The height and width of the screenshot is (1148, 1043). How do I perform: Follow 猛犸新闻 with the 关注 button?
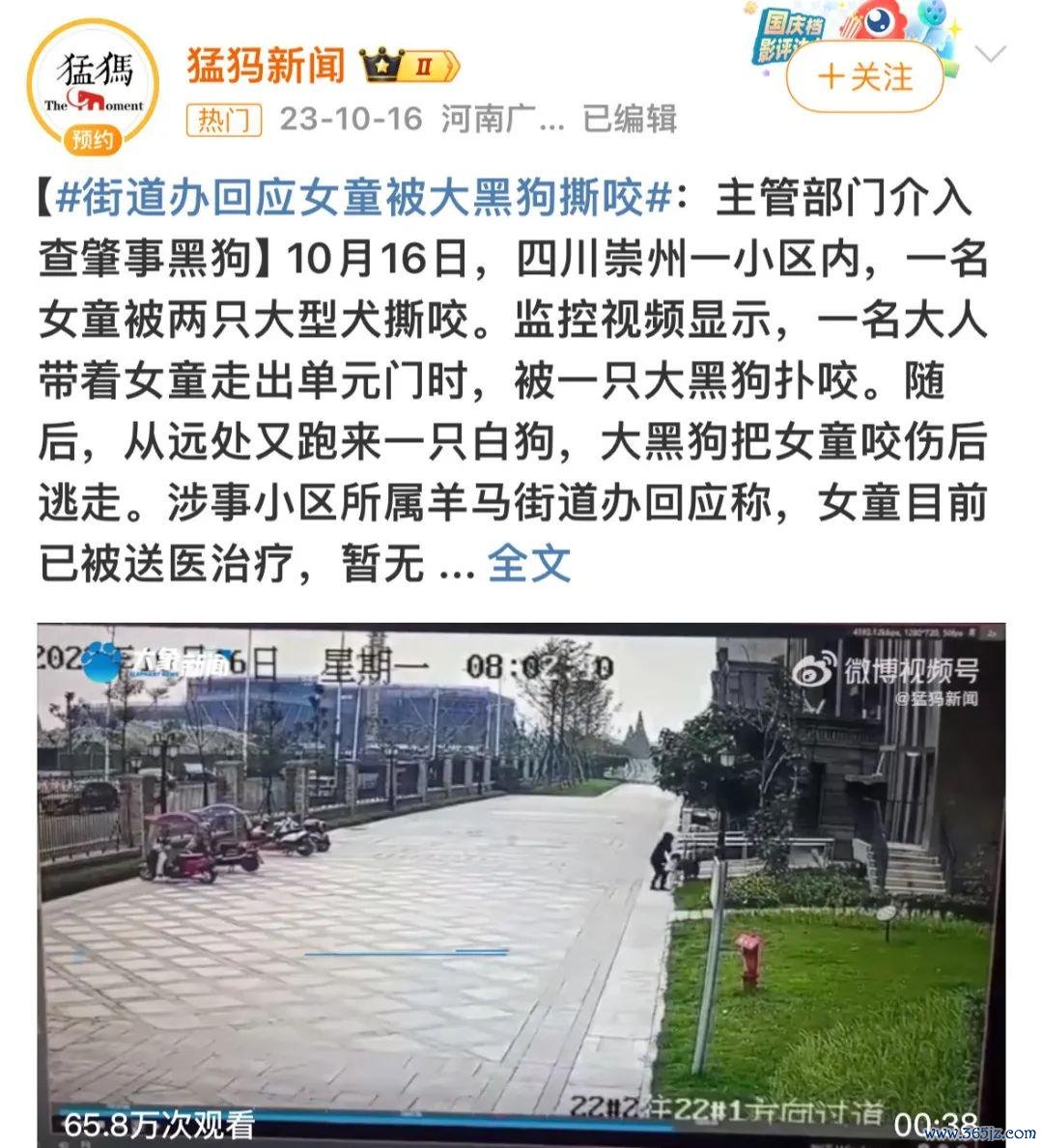[864, 76]
